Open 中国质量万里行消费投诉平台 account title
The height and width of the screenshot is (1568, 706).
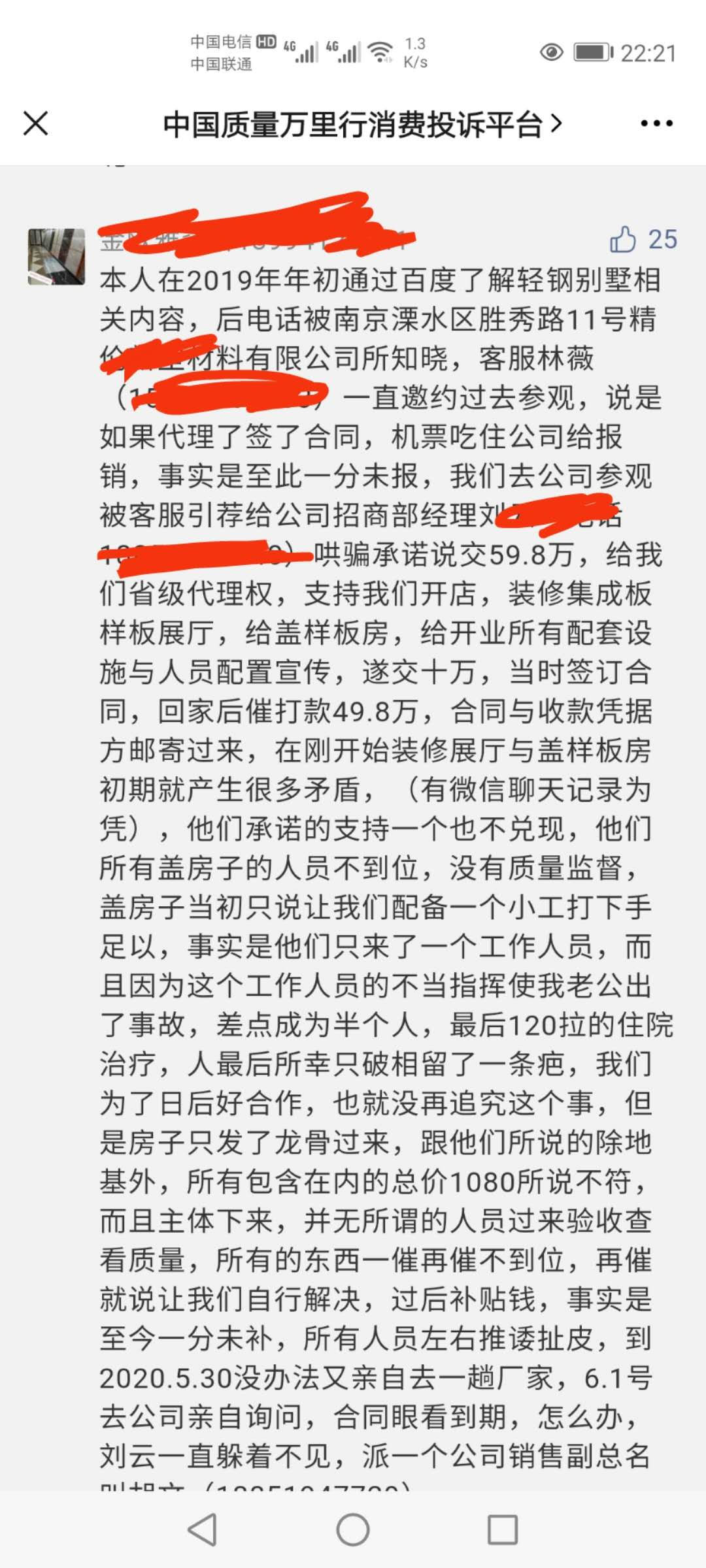pyautogui.click(x=362, y=124)
